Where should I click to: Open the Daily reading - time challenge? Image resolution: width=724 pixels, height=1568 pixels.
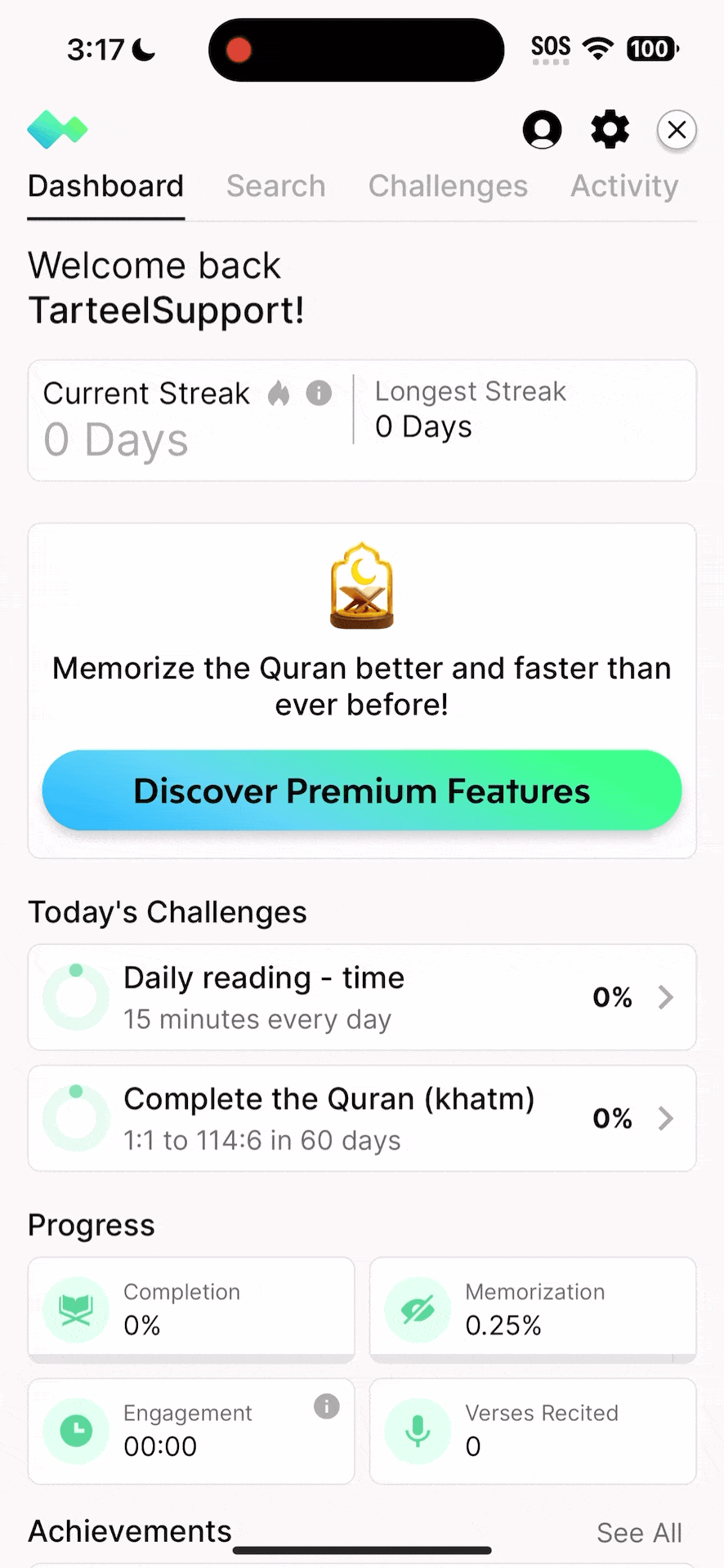click(x=362, y=997)
